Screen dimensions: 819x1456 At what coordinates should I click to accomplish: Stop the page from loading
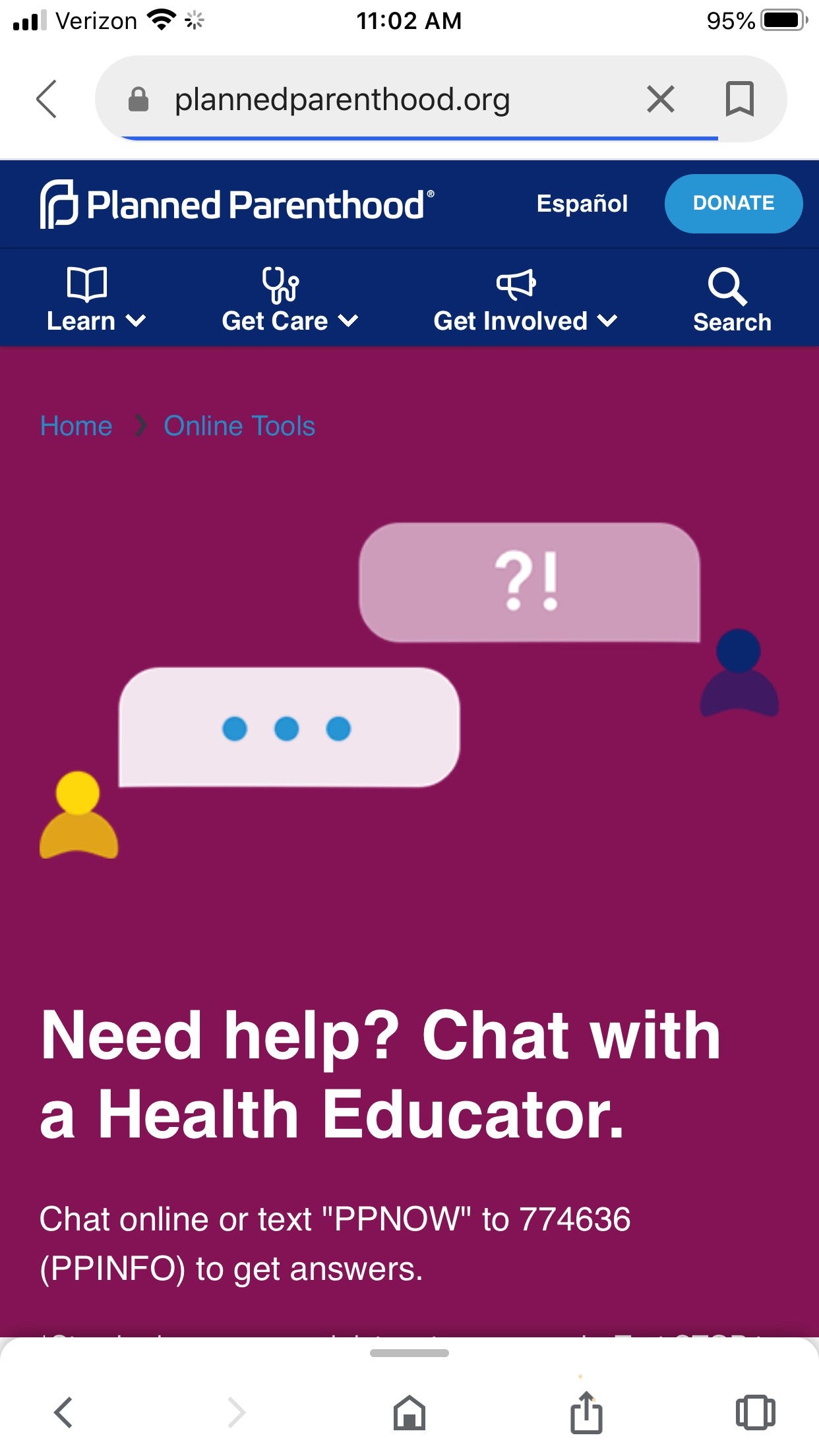point(660,100)
